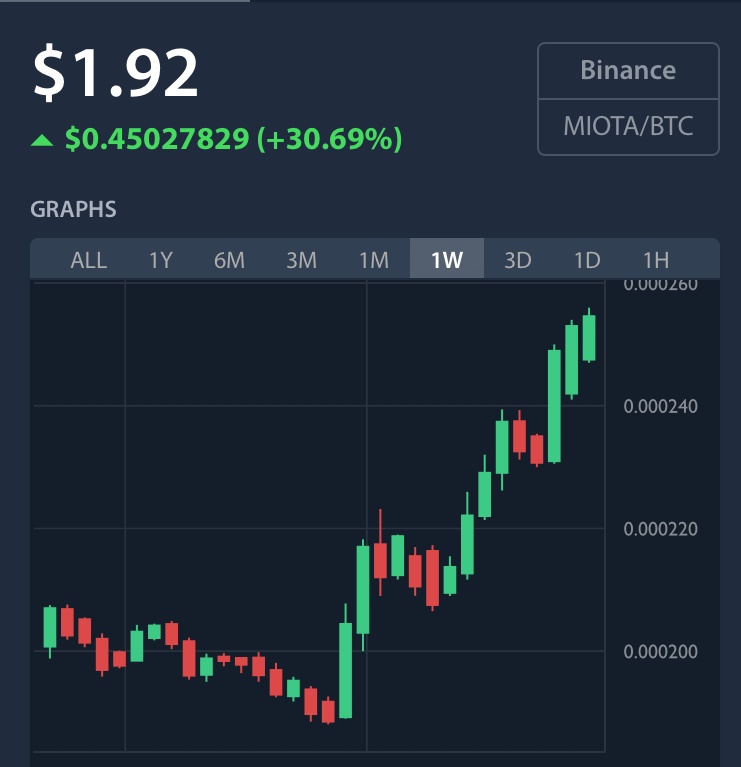This screenshot has height=767, width=741.
Task: Change the MIOTA/BTC trading pair
Action: coord(628,127)
